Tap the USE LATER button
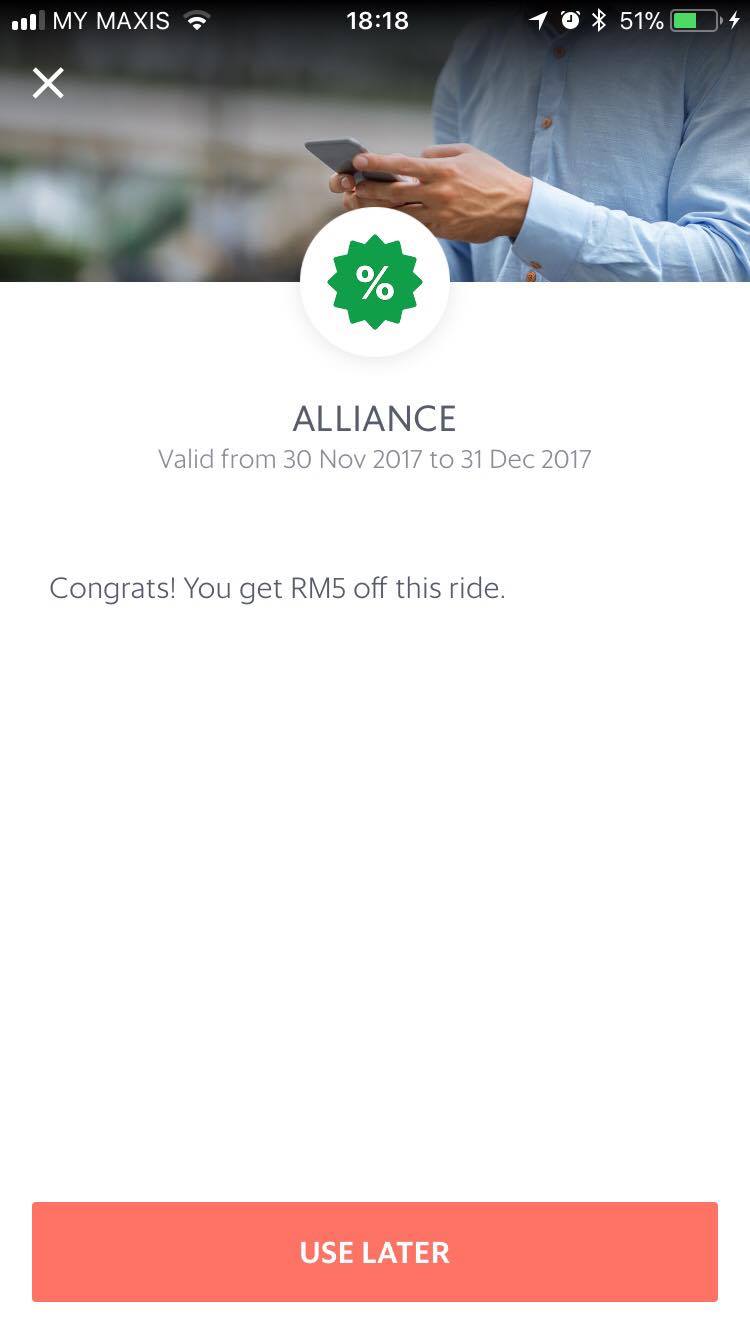Image resolution: width=750 pixels, height=1334 pixels. coord(375,1251)
